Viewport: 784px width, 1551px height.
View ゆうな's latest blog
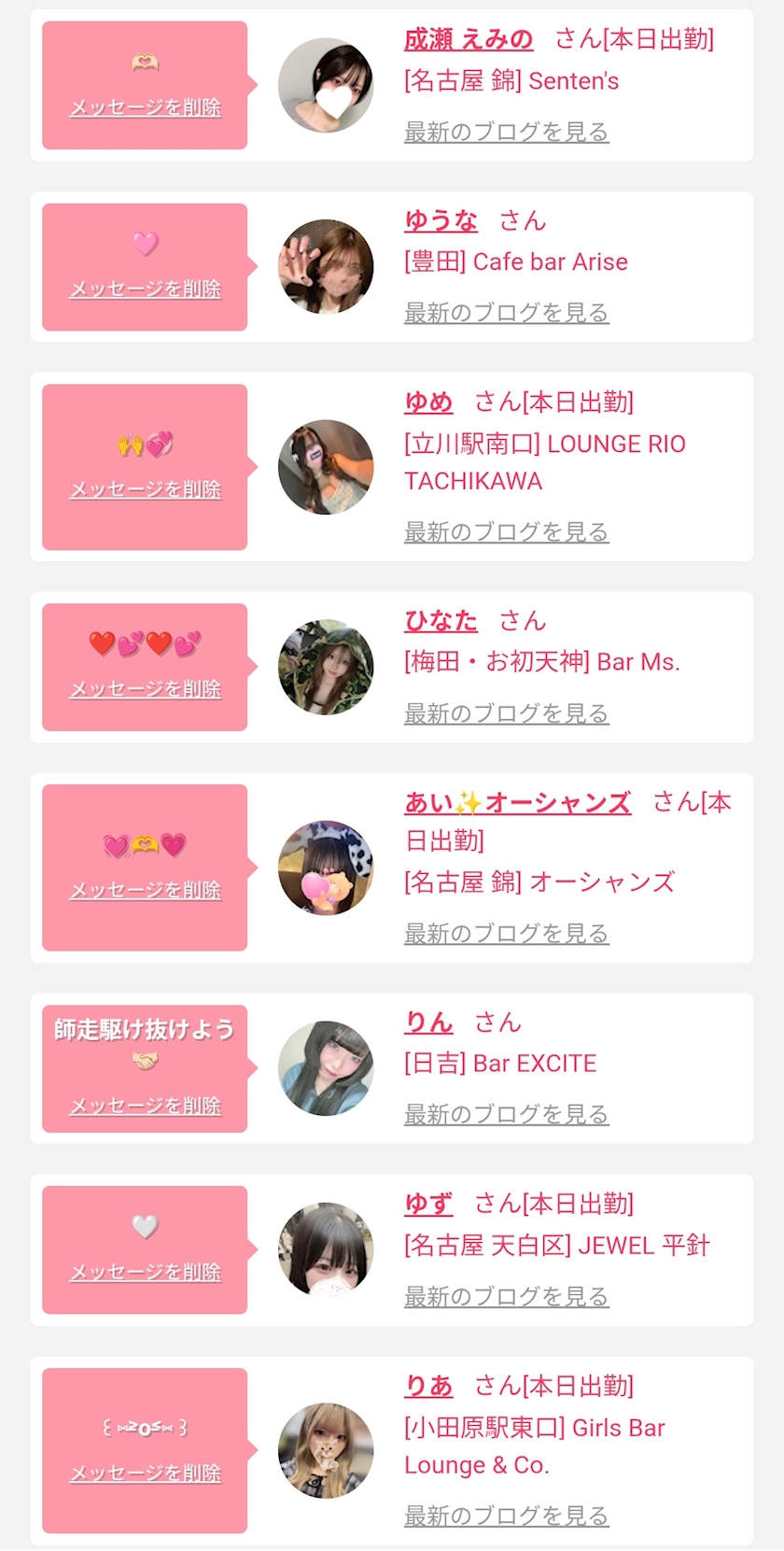pos(506,313)
